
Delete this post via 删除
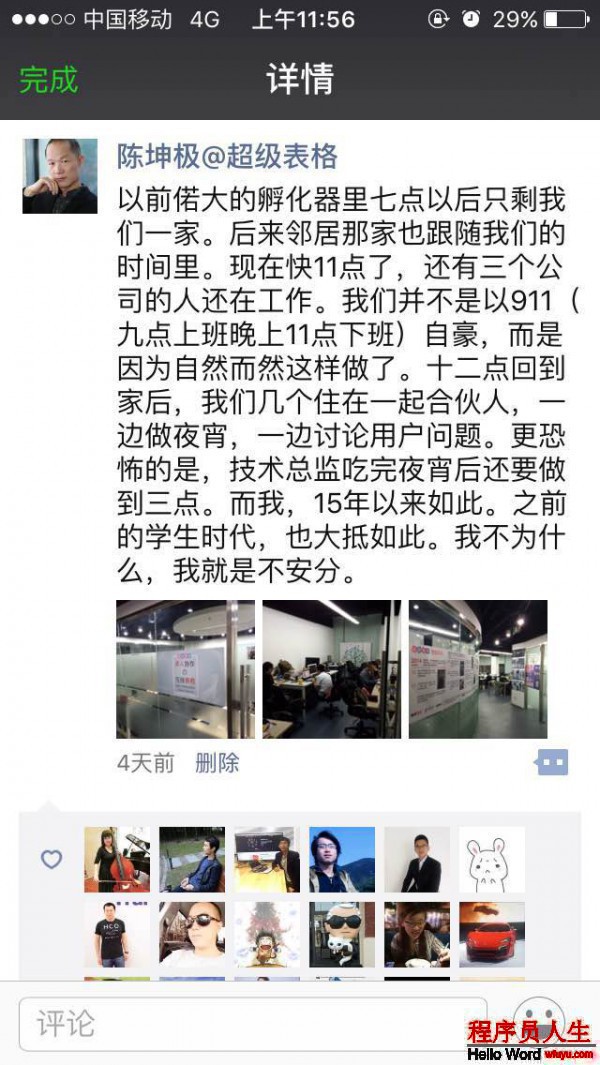tap(217, 763)
